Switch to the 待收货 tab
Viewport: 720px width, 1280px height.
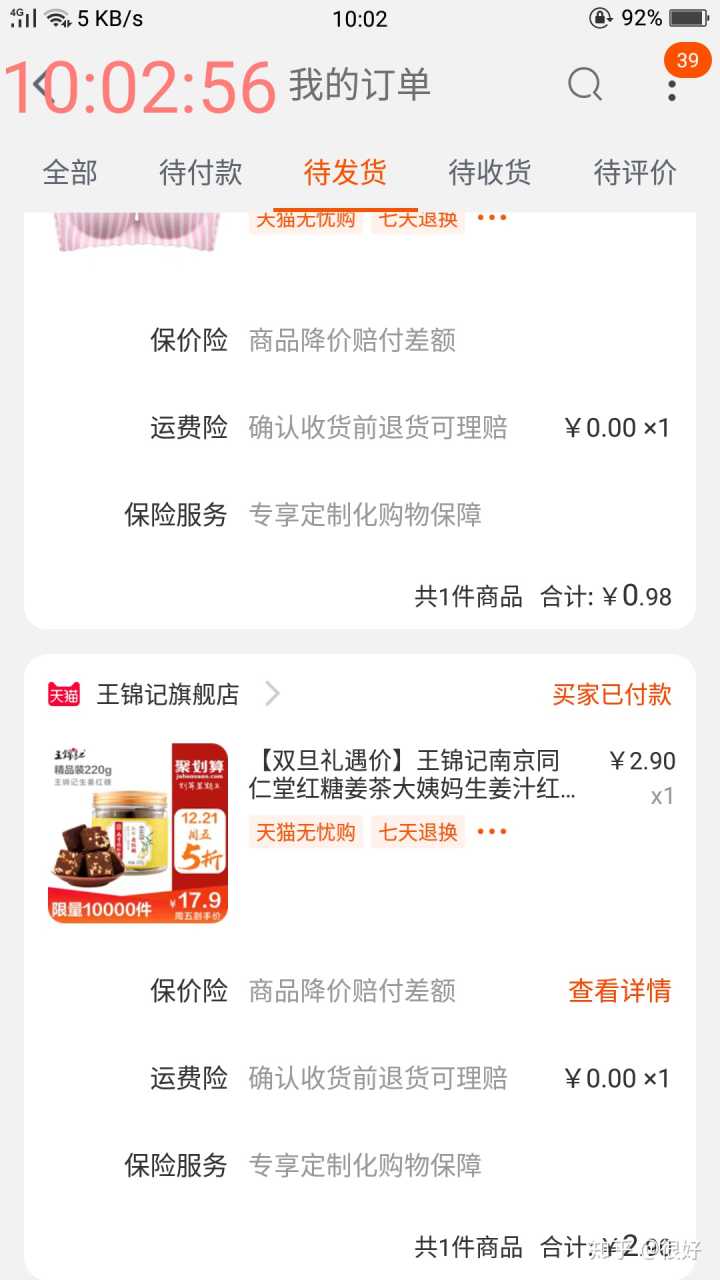[x=489, y=173]
